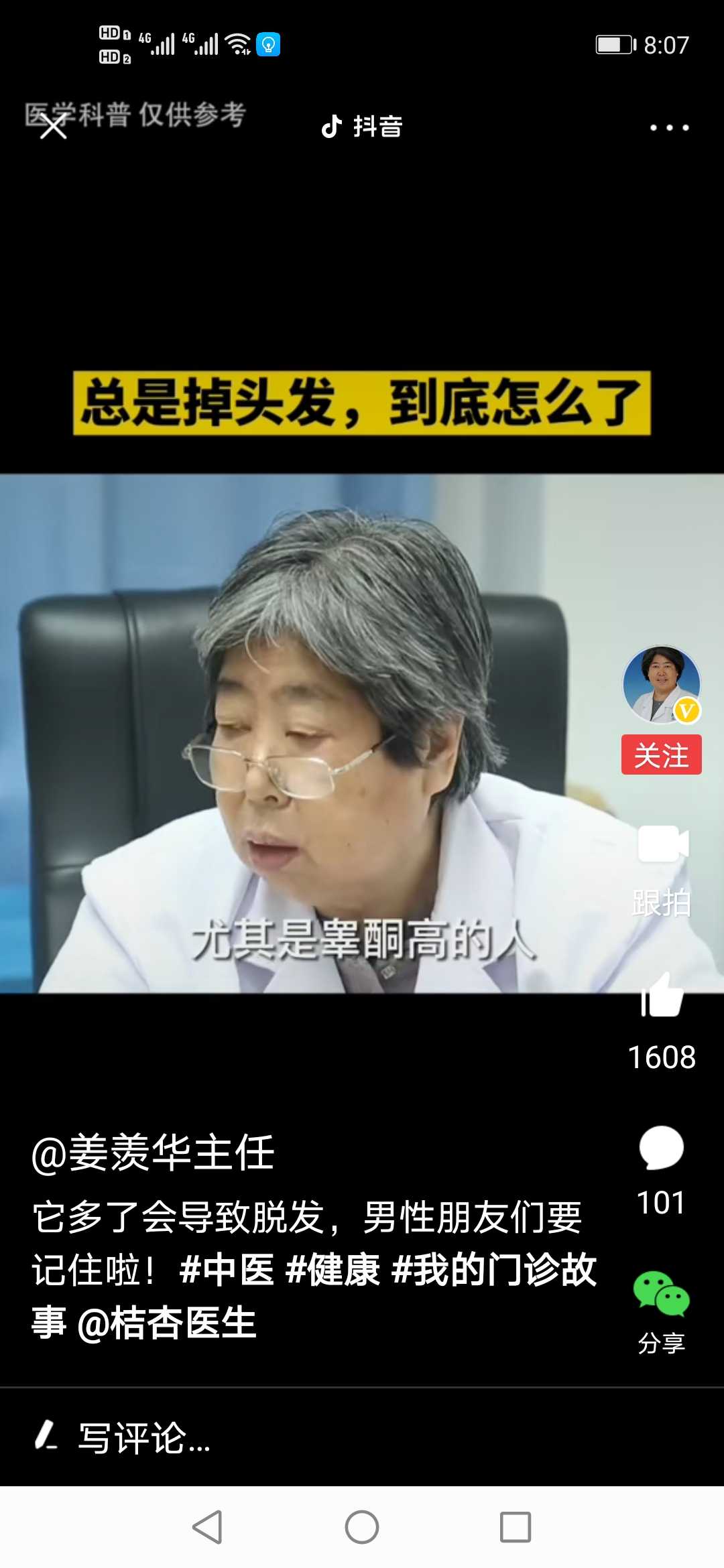Image resolution: width=724 pixels, height=1568 pixels.
Task: Open the @桔杏医生 mention
Action: 167,1323
